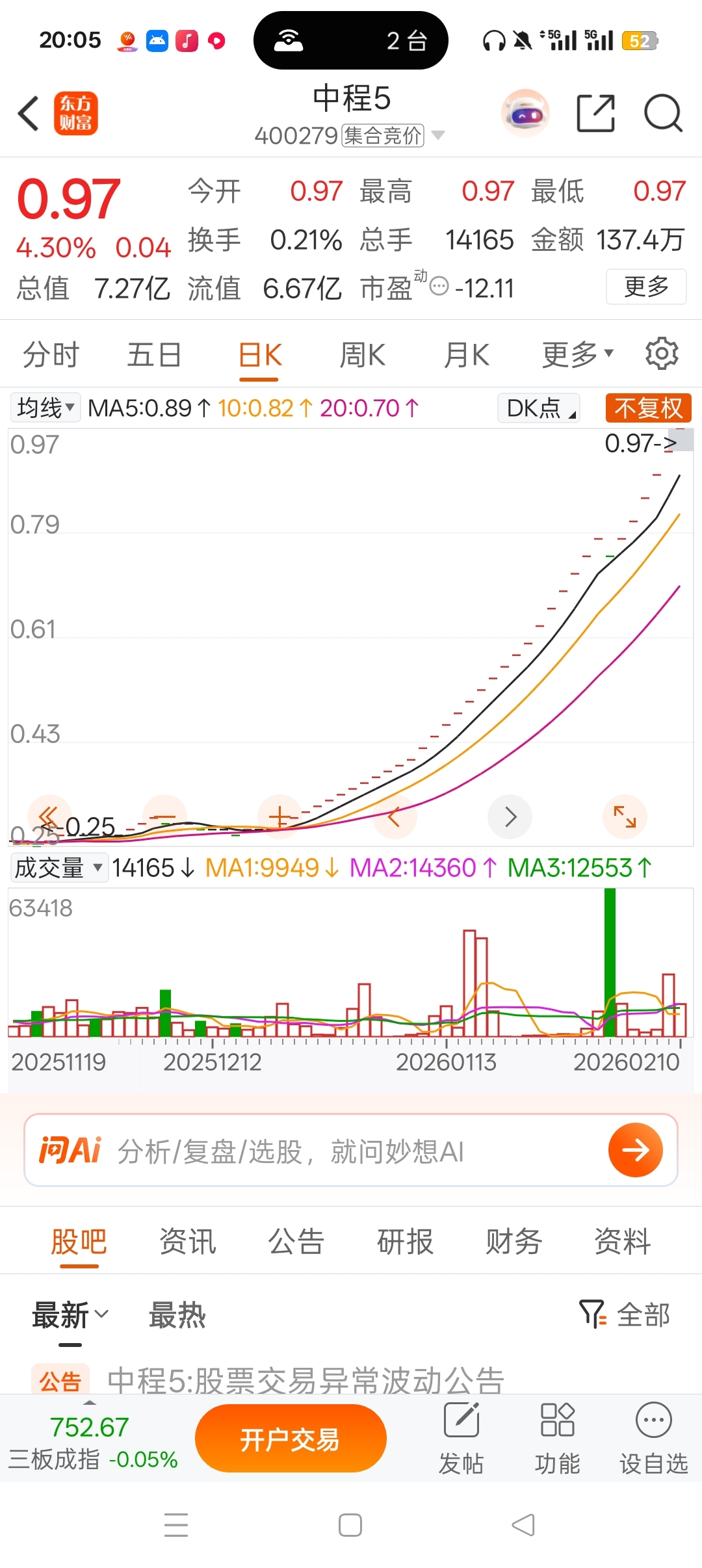Share this stock page
702x1568 pixels.
(595, 114)
